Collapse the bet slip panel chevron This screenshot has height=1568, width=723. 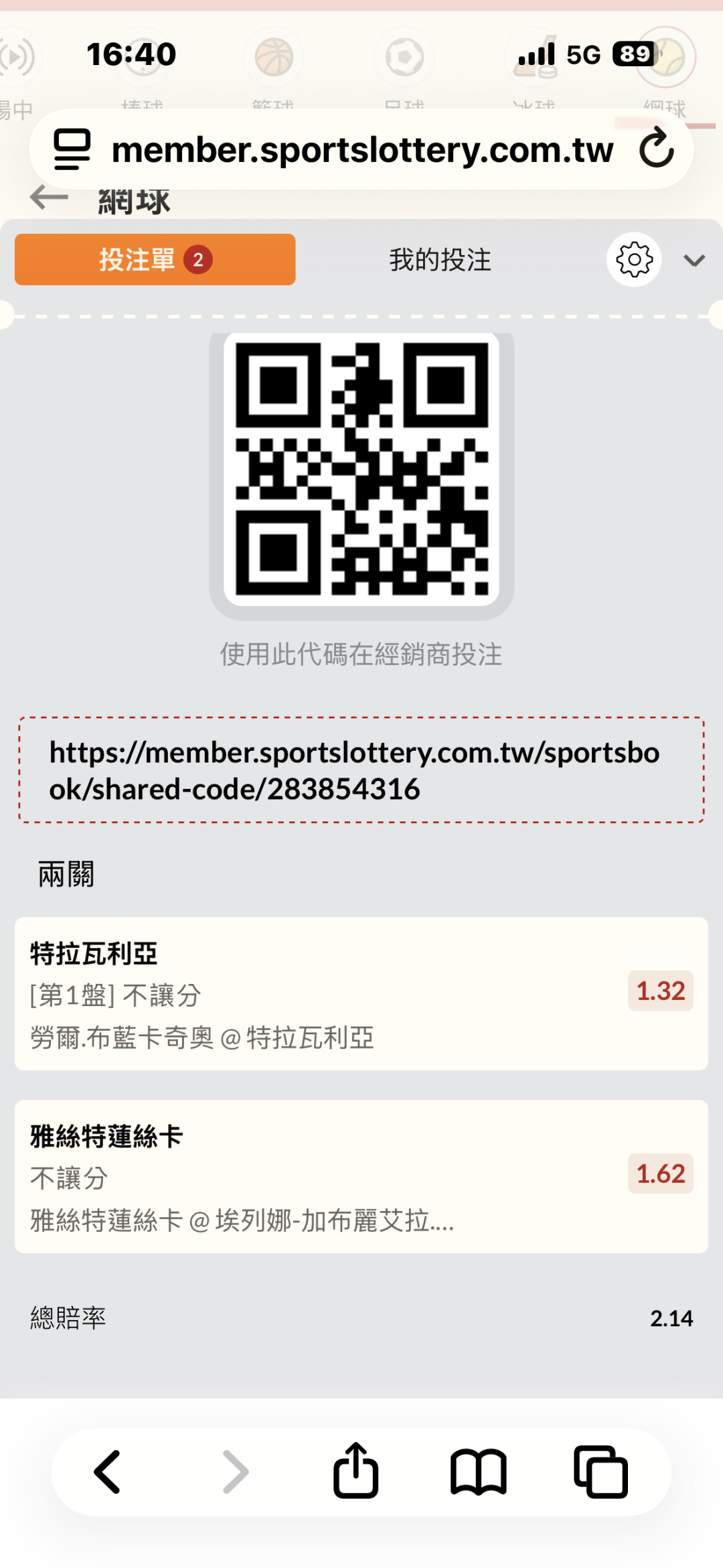pyautogui.click(x=694, y=261)
